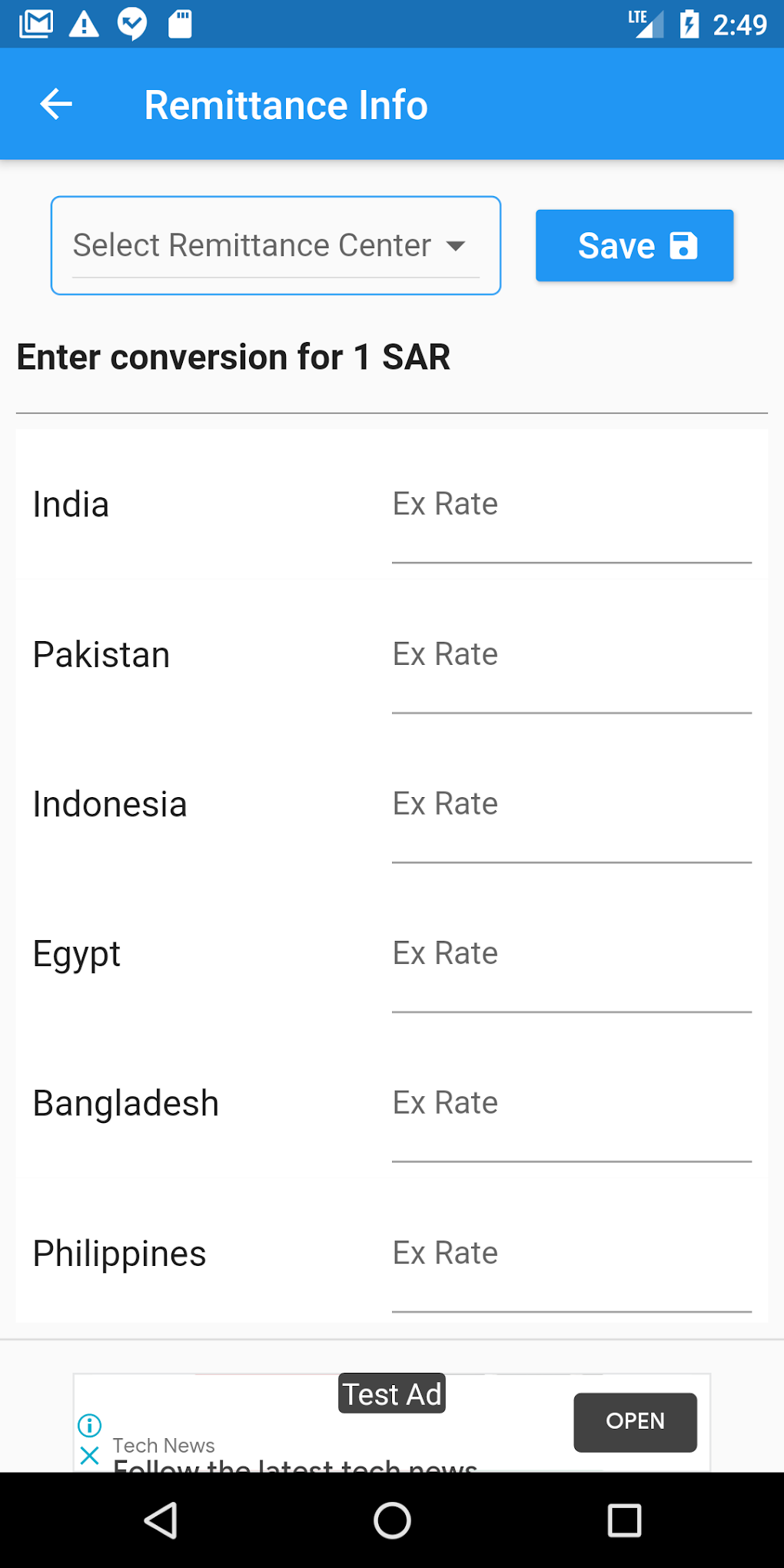Tap the info icon on the Test Ad
Image resolution: width=784 pixels, height=1568 pixels.
point(89,1426)
